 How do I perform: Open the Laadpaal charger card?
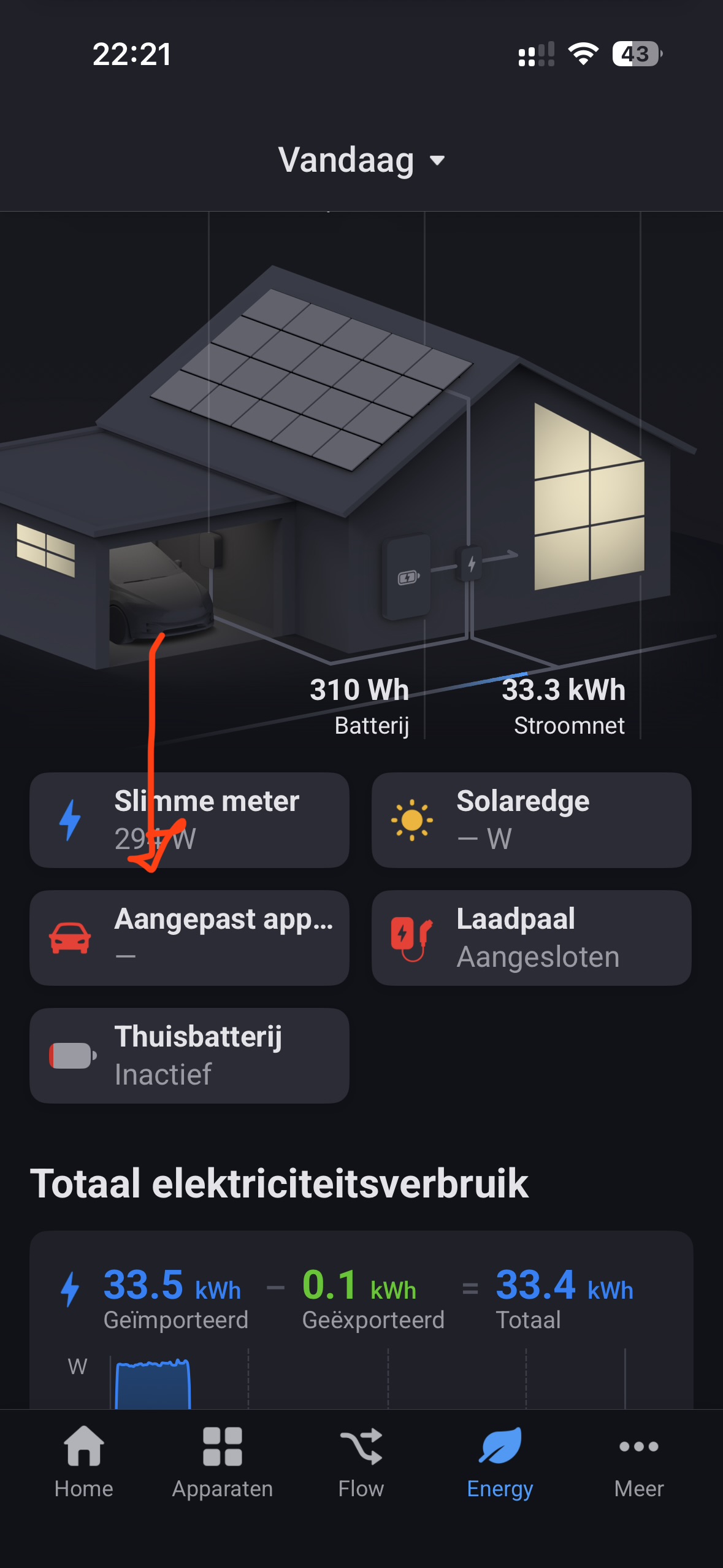coord(531,937)
